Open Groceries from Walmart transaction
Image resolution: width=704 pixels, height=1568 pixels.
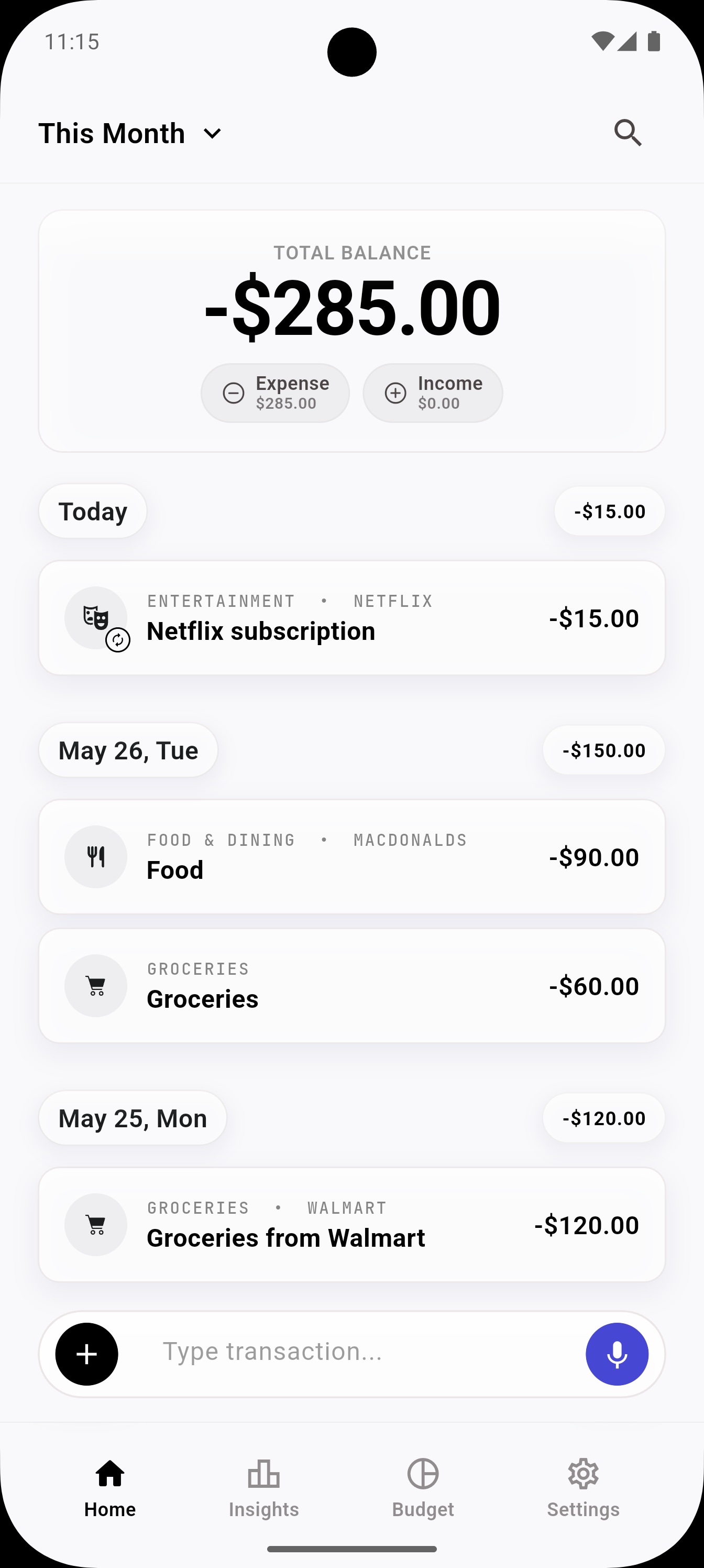[351, 1224]
